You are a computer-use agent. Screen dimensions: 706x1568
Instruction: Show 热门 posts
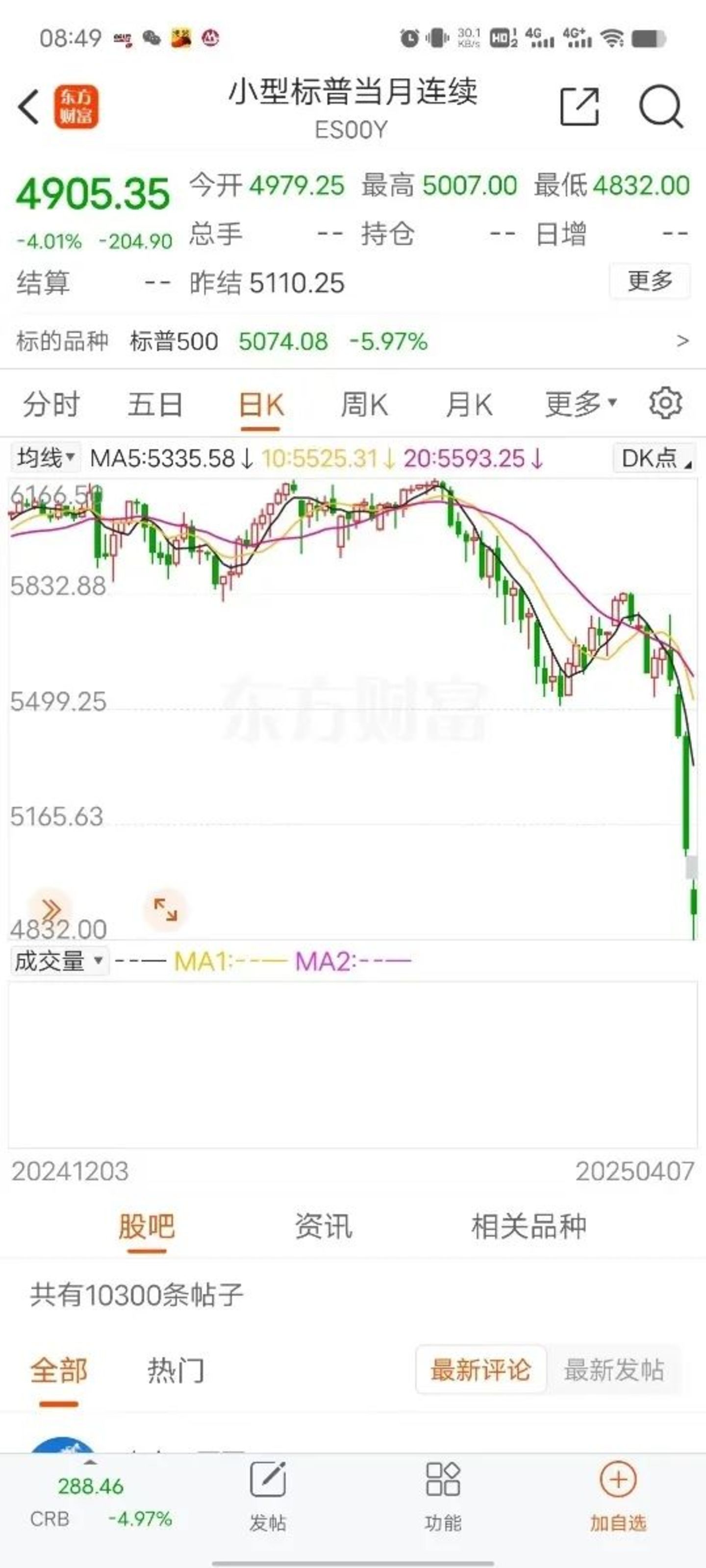coord(176,1370)
